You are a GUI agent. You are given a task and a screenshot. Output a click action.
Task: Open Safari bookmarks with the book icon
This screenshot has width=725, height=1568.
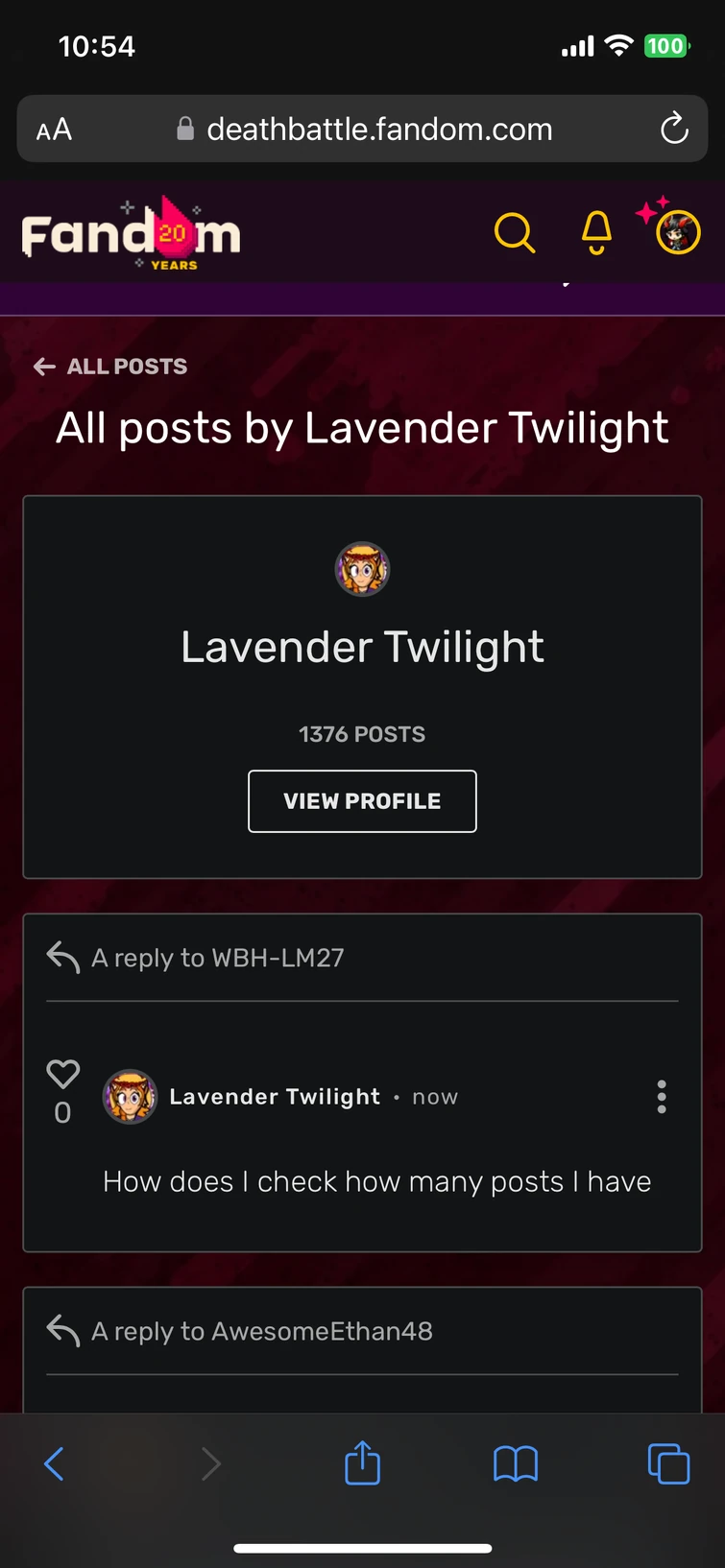click(x=516, y=1463)
